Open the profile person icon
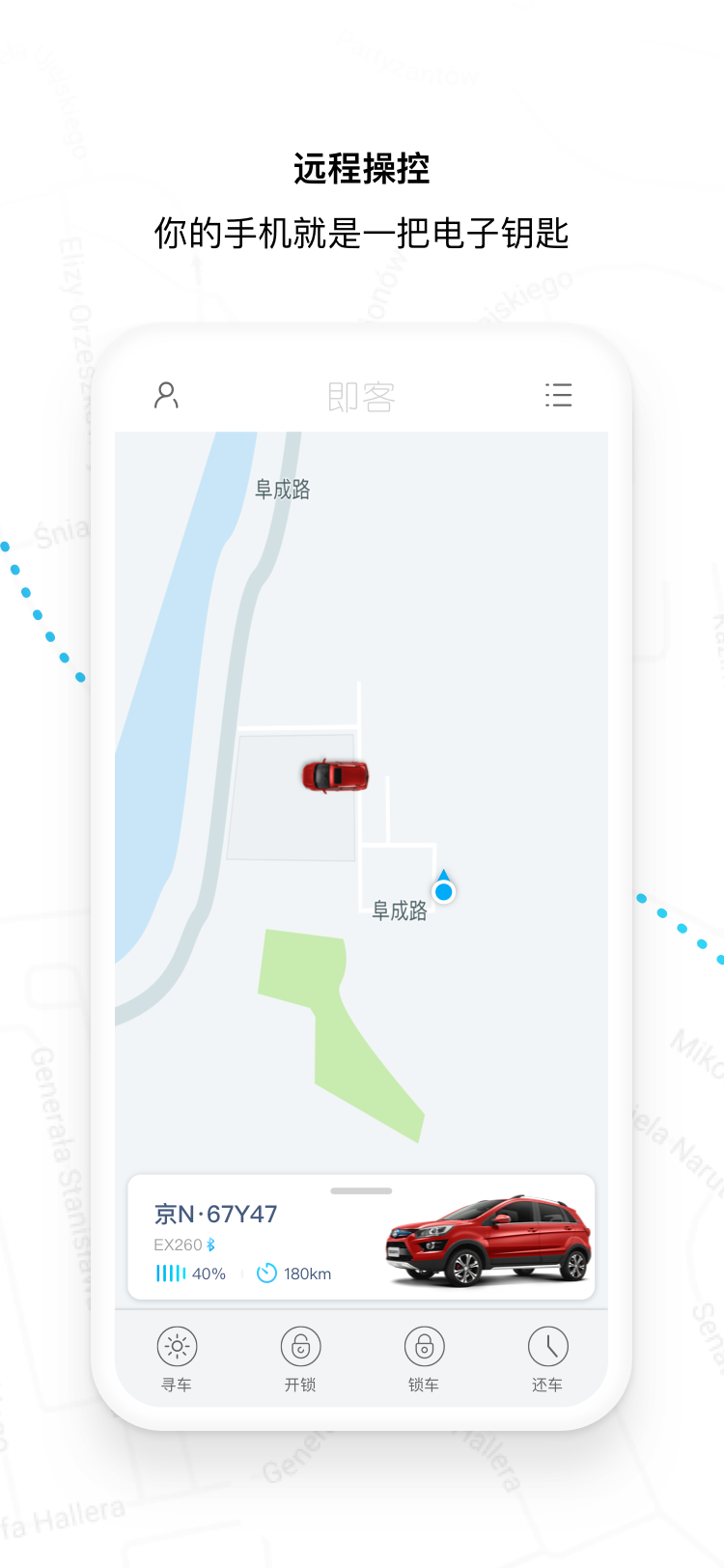This screenshot has height=1568, width=724. (165, 395)
